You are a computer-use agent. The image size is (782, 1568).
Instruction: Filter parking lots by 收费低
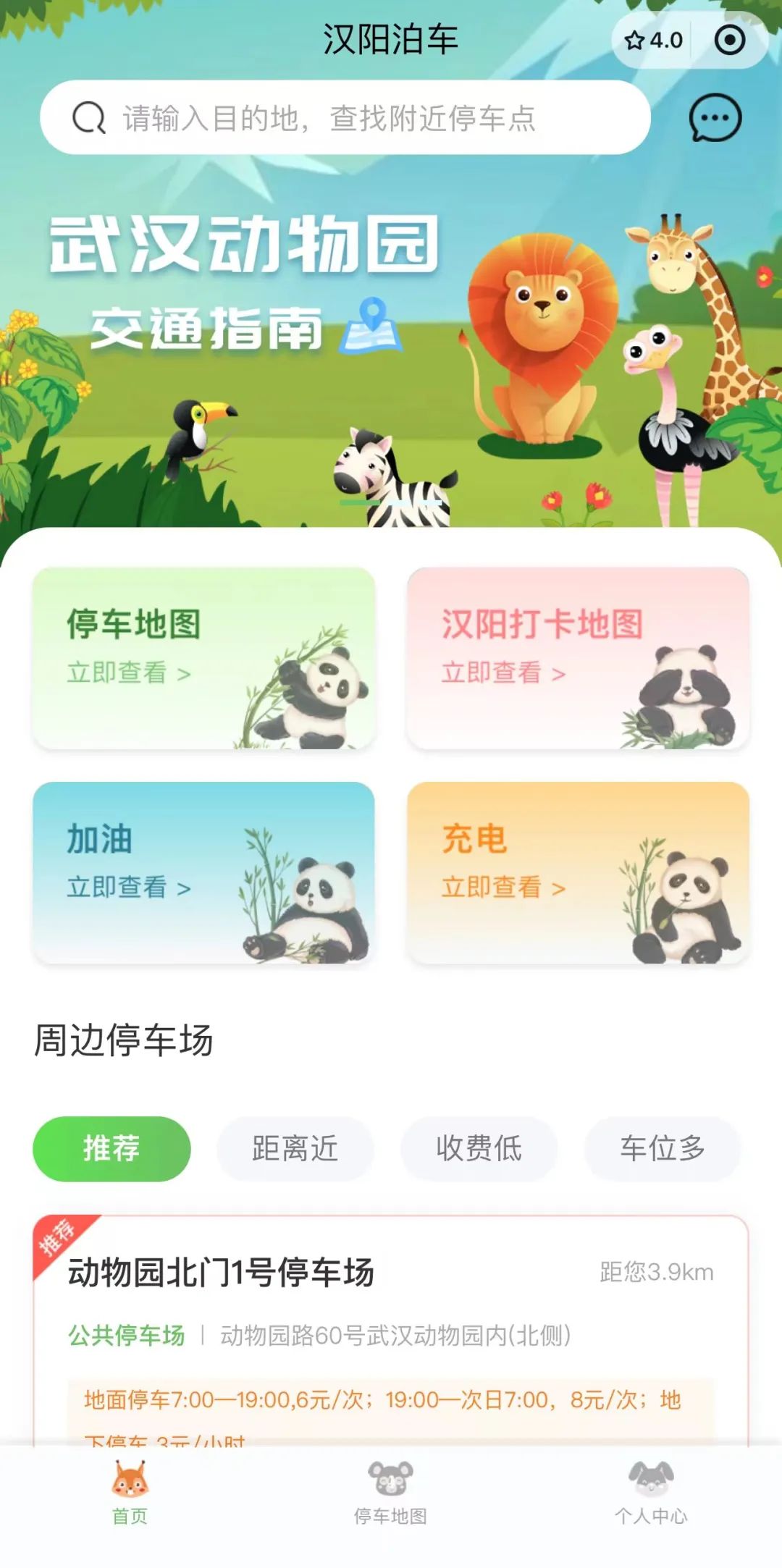(479, 1149)
